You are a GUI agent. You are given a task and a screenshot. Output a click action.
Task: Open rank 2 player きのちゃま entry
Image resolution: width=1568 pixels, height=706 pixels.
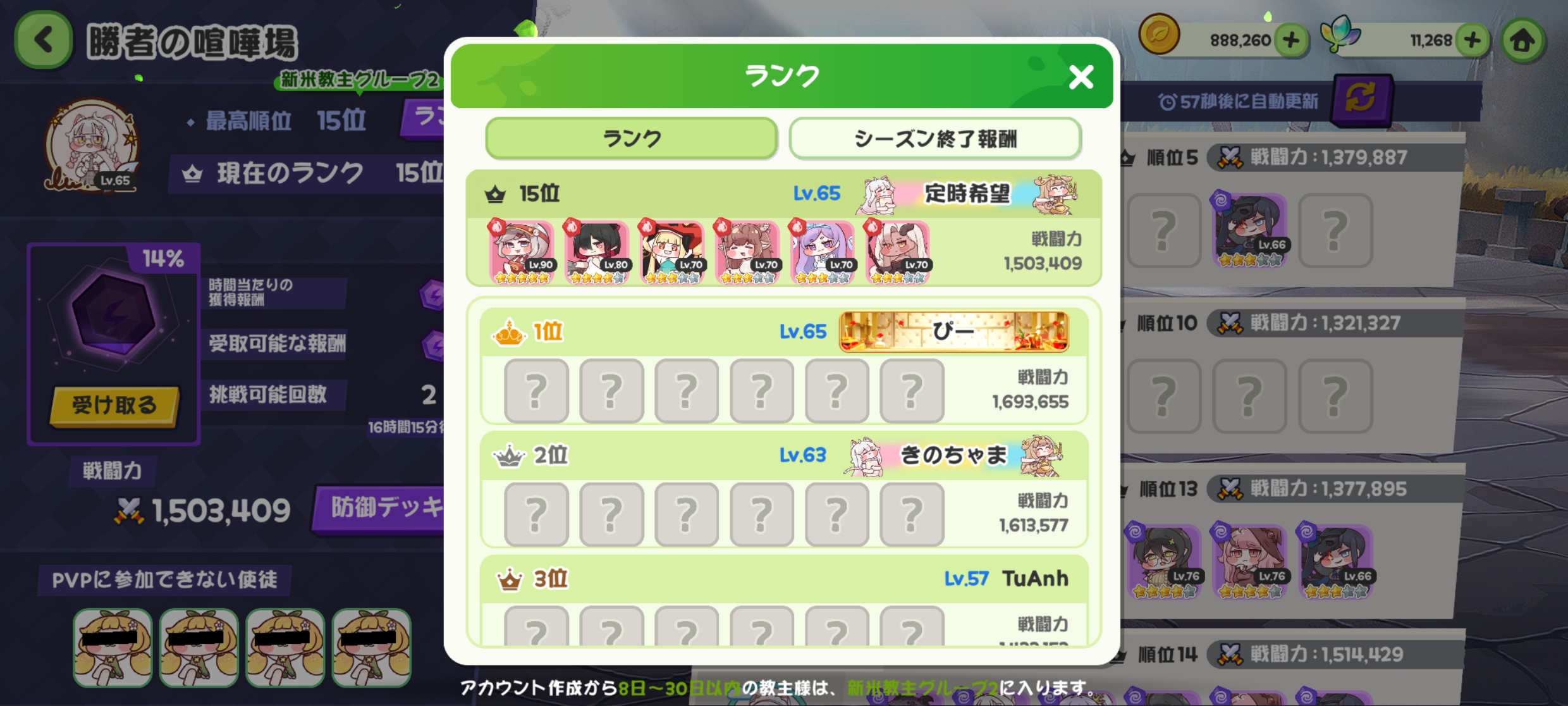coord(783,489)
